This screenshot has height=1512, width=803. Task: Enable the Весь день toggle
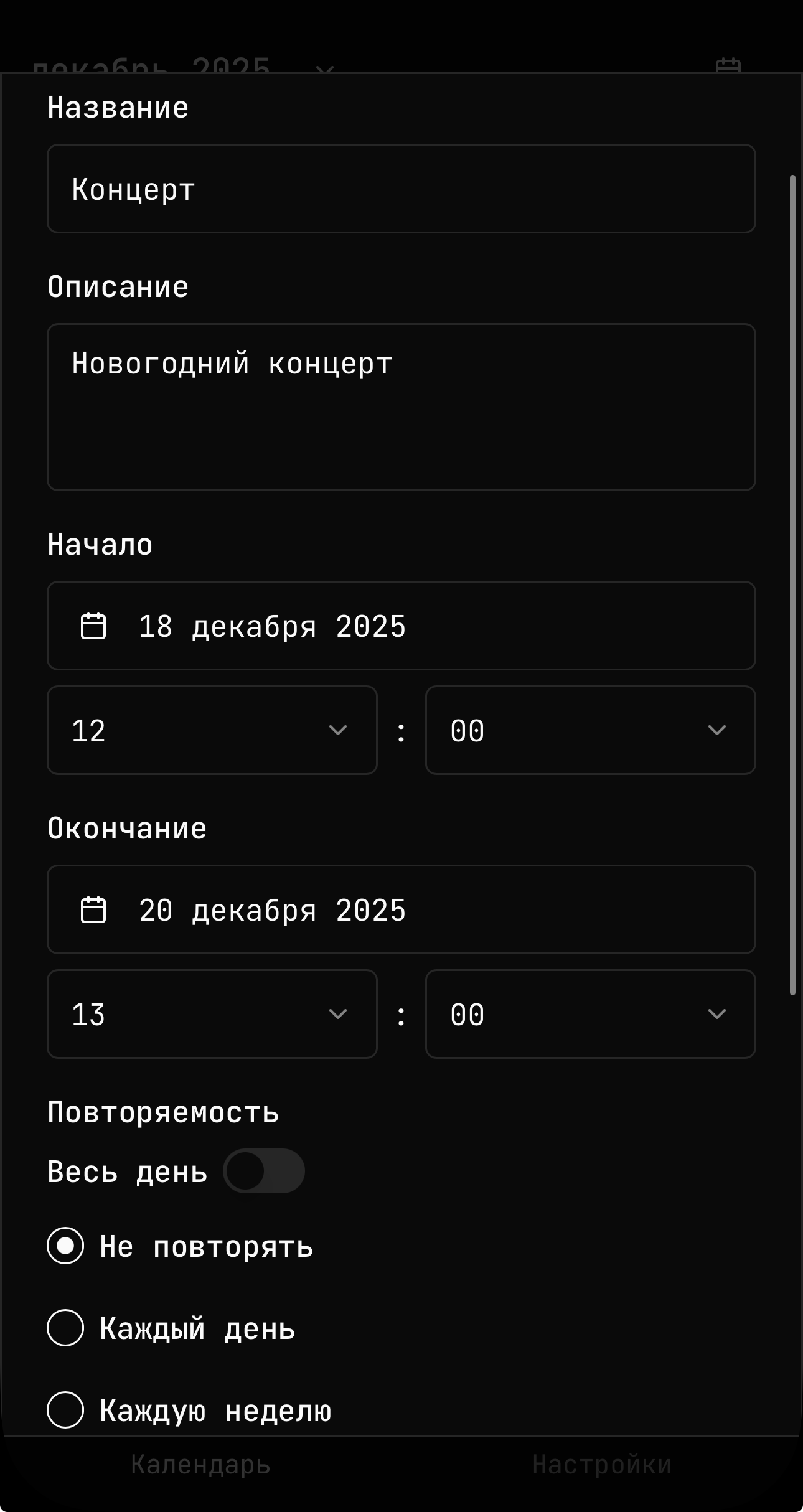(x=265, y=1171)
